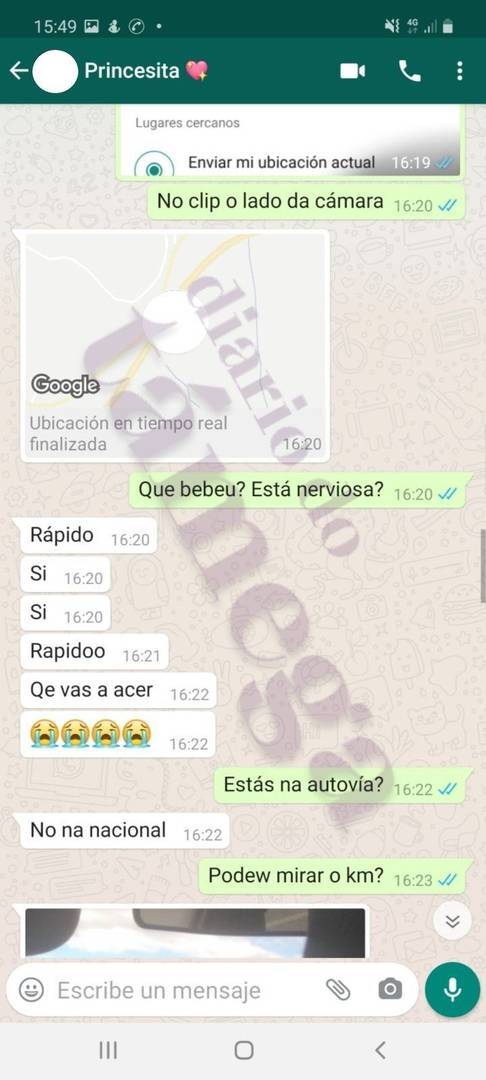Open the ended live location map
Viewport: 486px width, 1080px height.
point(175,346)
